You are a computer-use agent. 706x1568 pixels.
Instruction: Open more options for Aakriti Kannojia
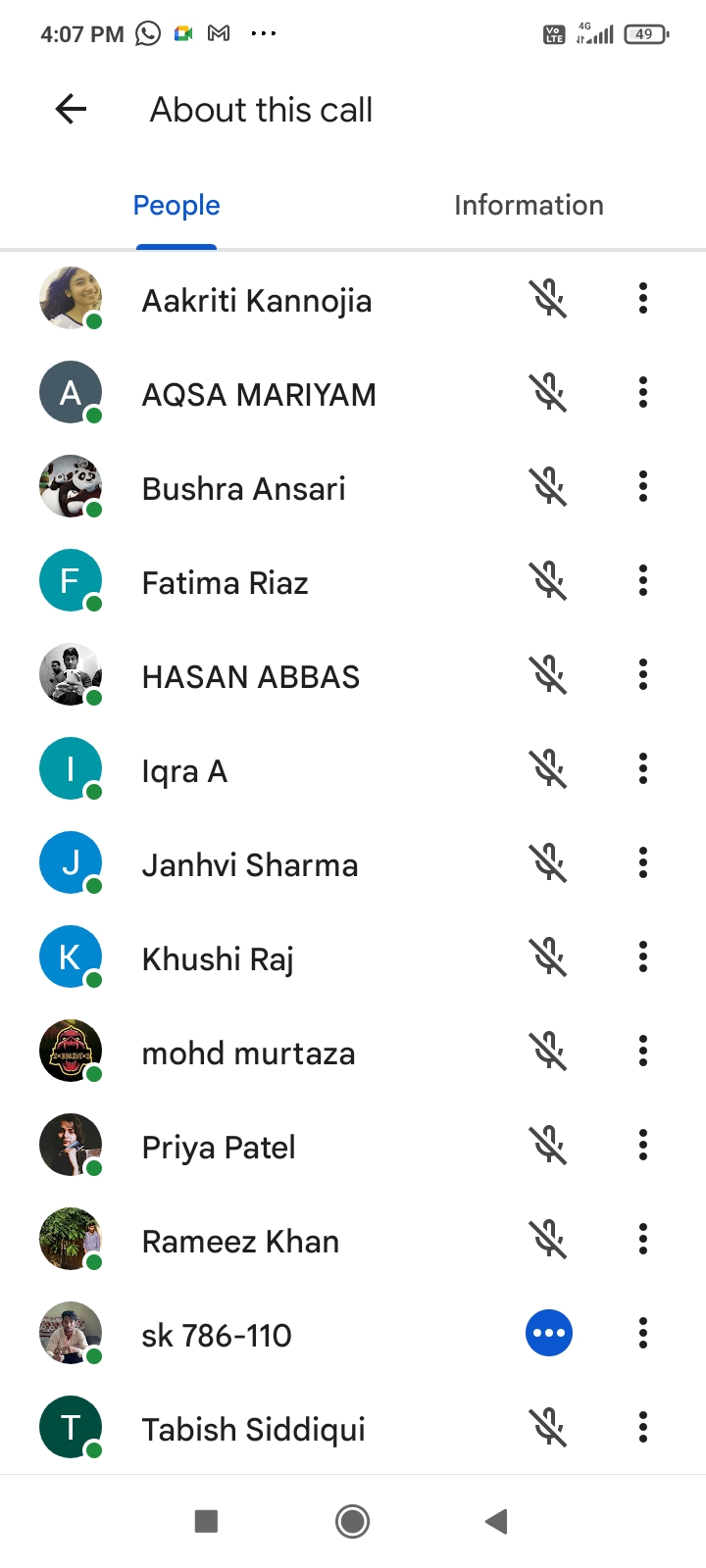[x=643, y=299]
